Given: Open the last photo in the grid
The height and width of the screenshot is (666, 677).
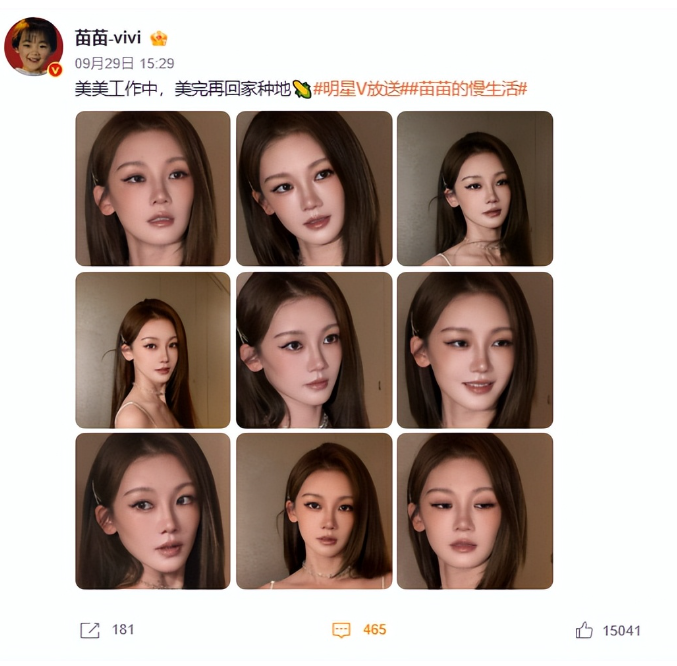Looking at the screenshot, I should pos(475,511).
